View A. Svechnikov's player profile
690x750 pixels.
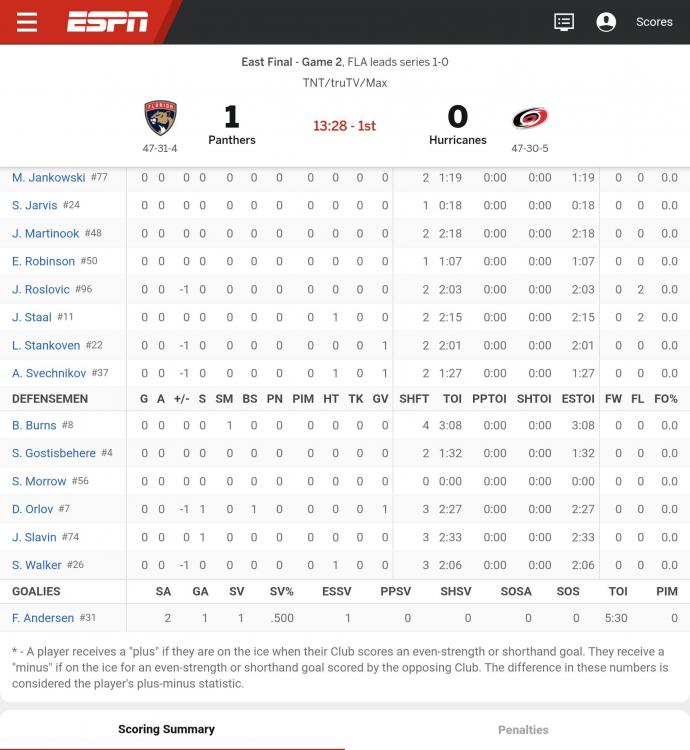50,373
